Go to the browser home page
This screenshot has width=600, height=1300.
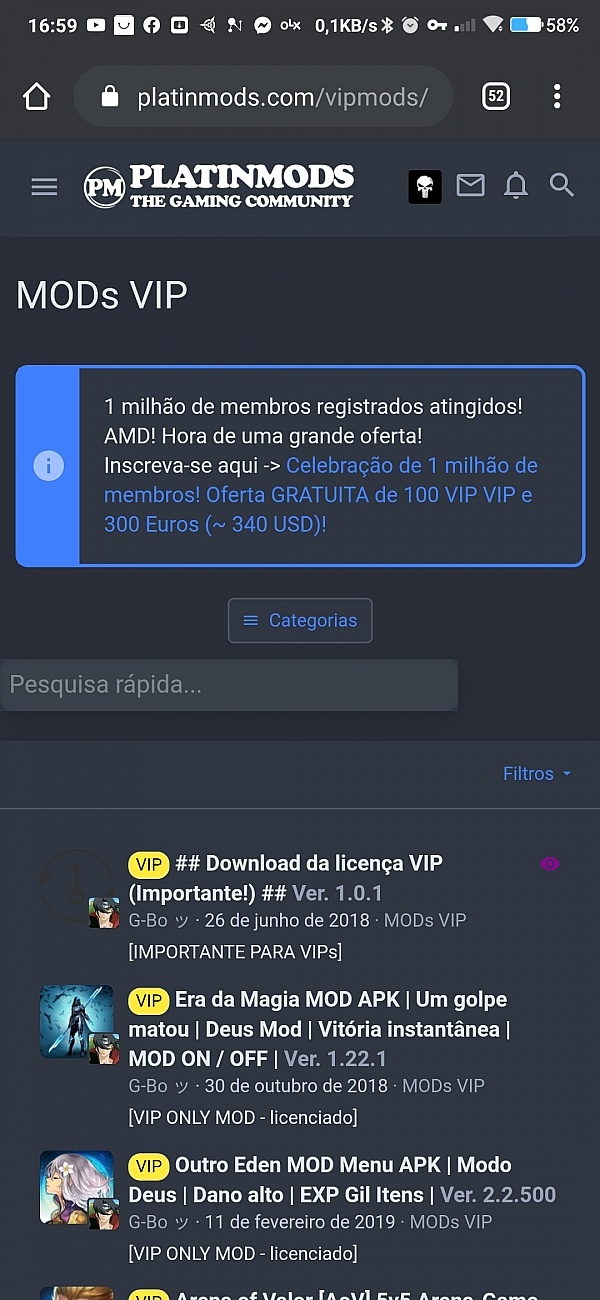click(36, 97)
